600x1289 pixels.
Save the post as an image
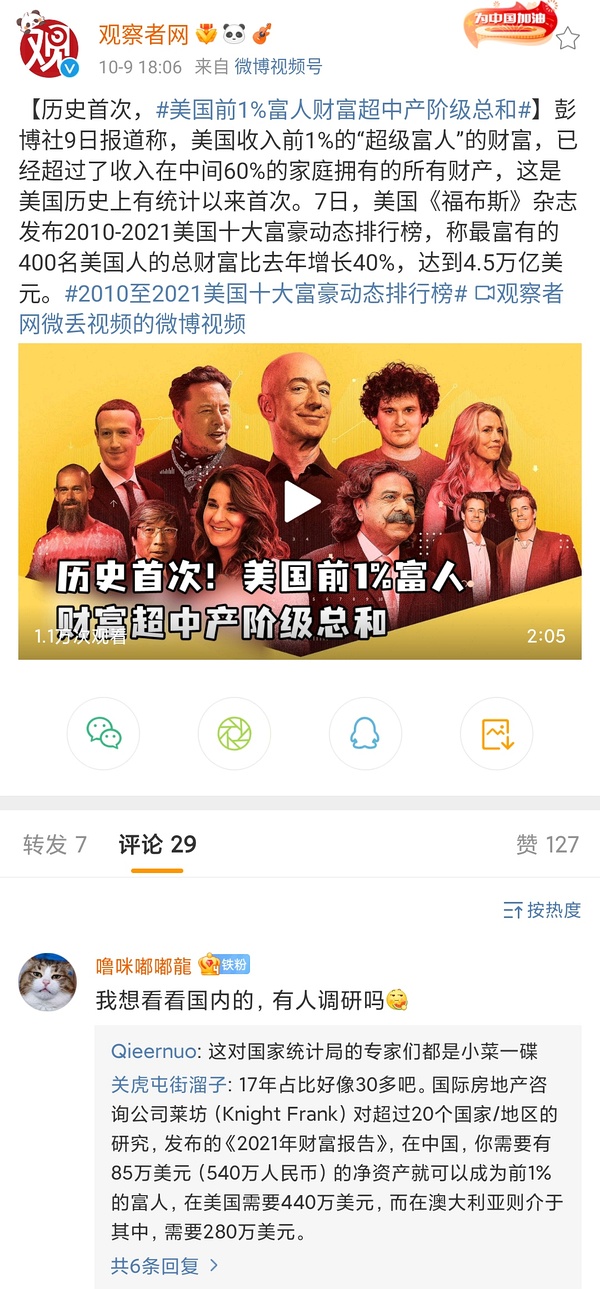(496, 733)
